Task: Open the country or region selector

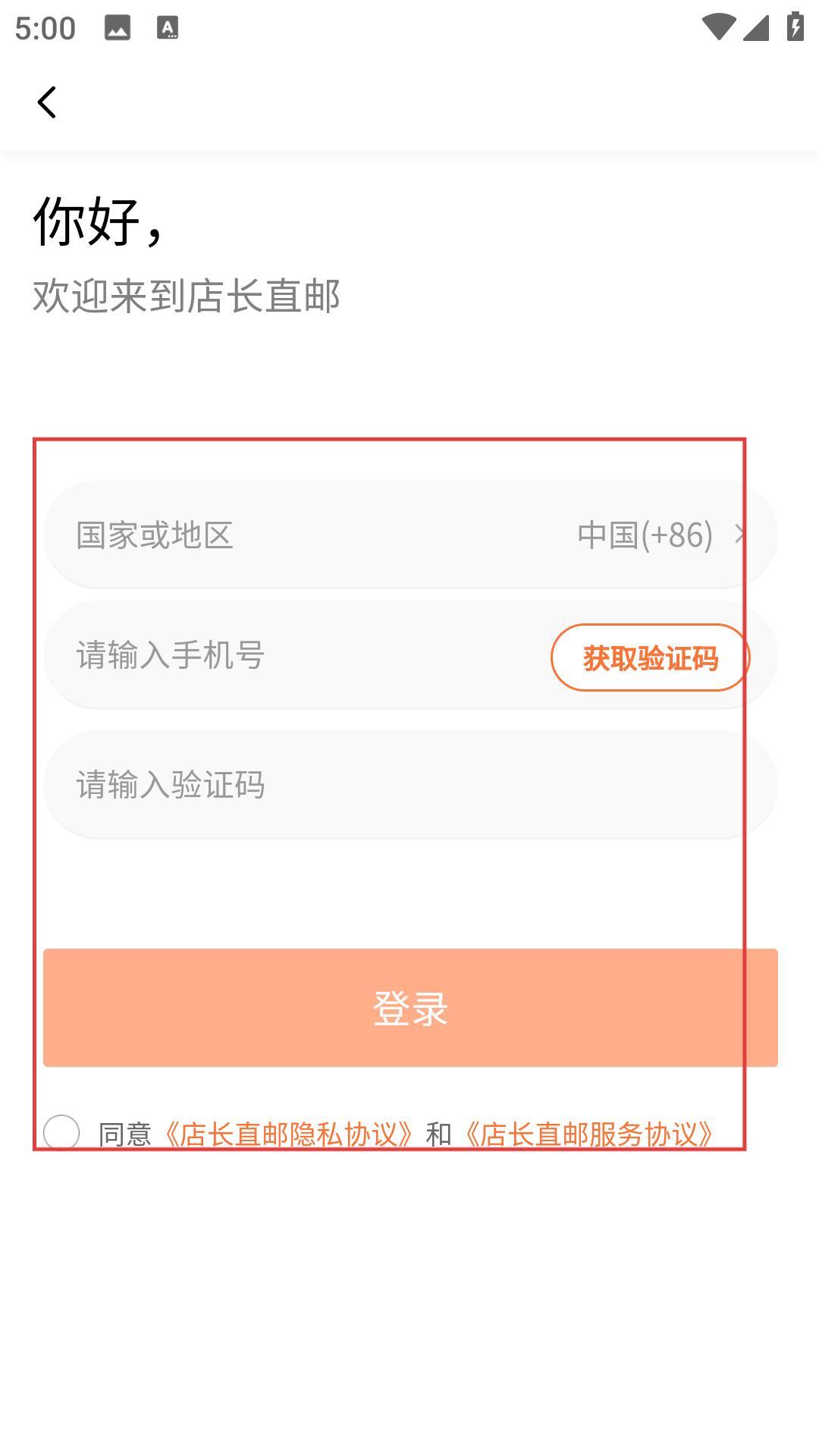Action: [x=409, y=535]
